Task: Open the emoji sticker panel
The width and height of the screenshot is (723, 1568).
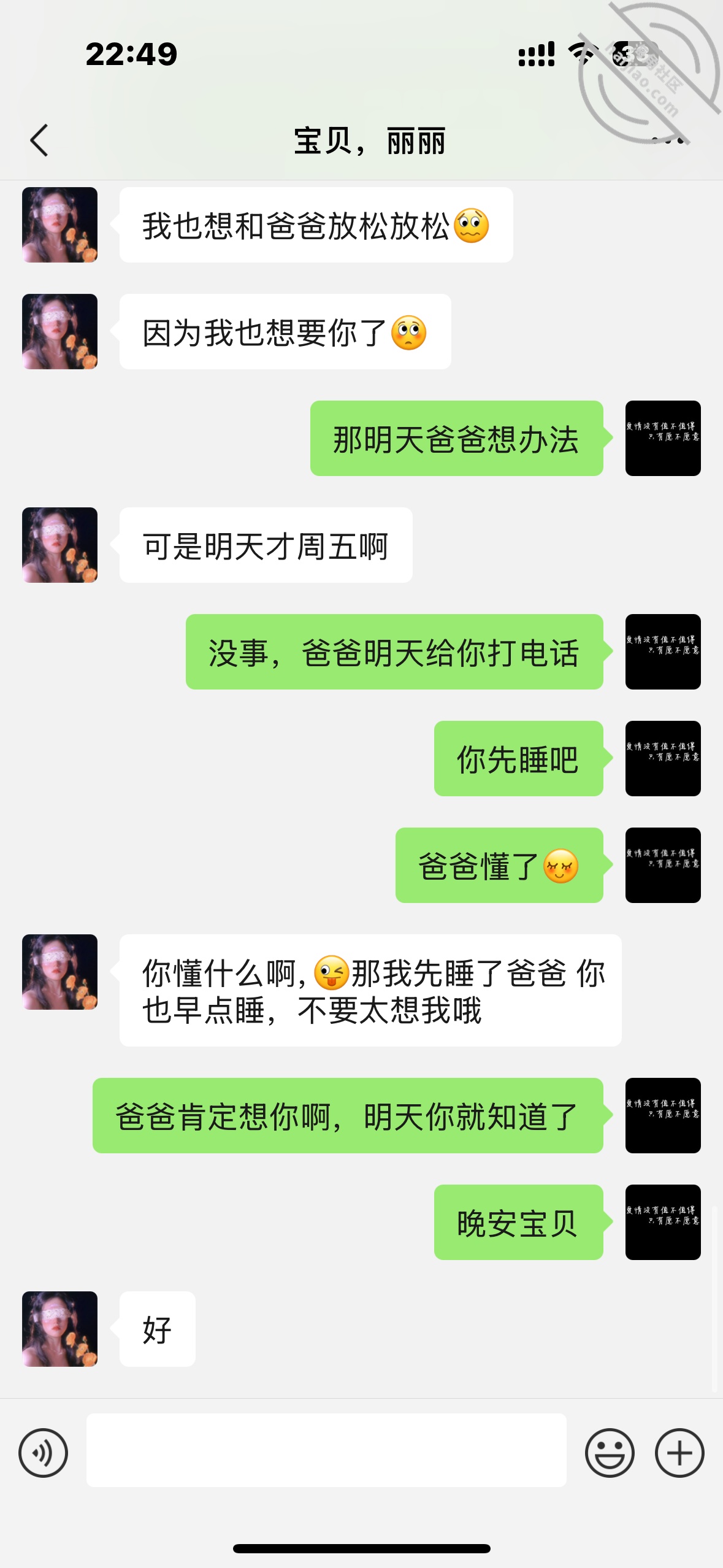Action: point(609,1452)
